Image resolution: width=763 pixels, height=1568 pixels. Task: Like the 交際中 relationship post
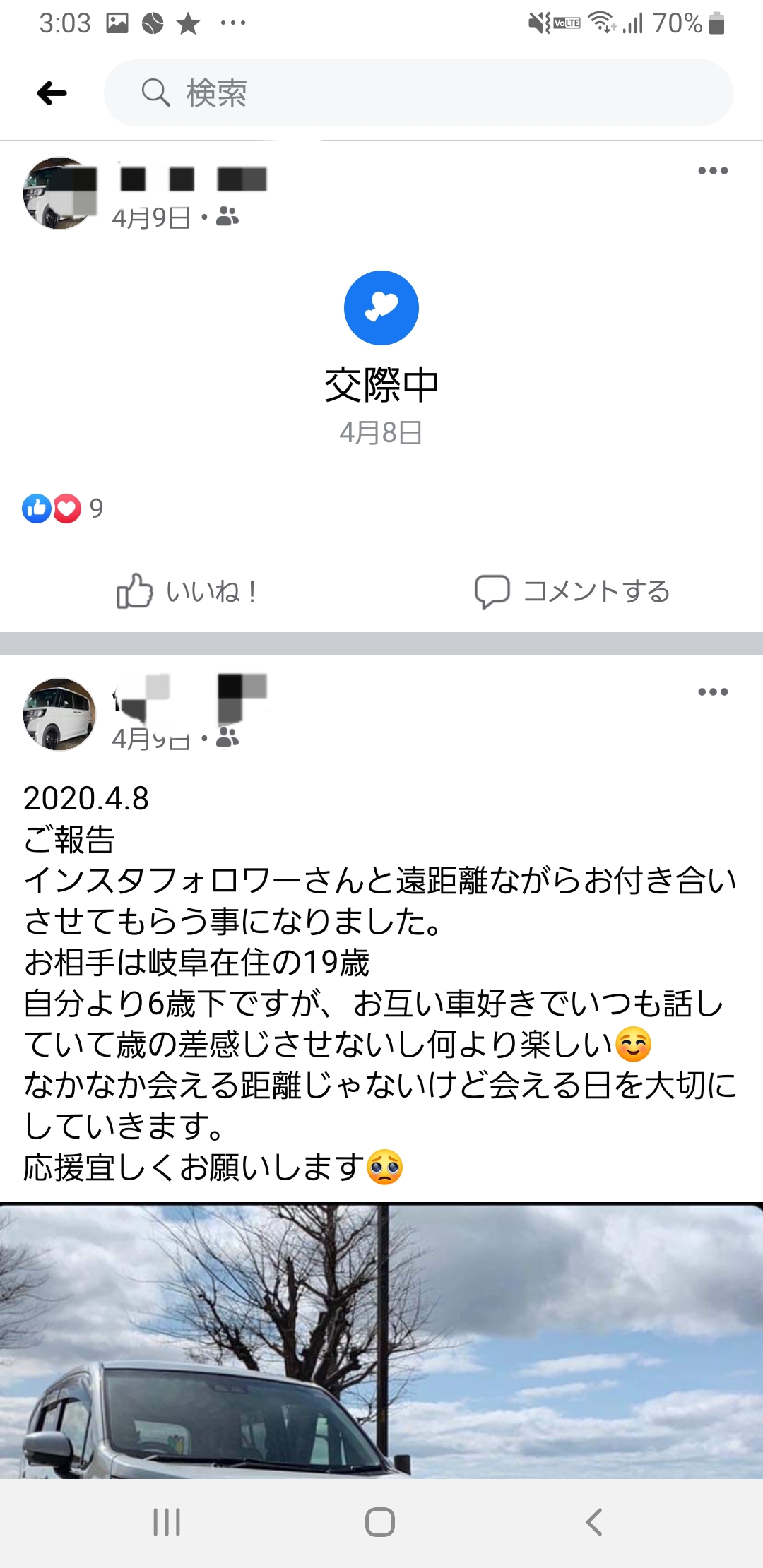(x=187, y=591)
